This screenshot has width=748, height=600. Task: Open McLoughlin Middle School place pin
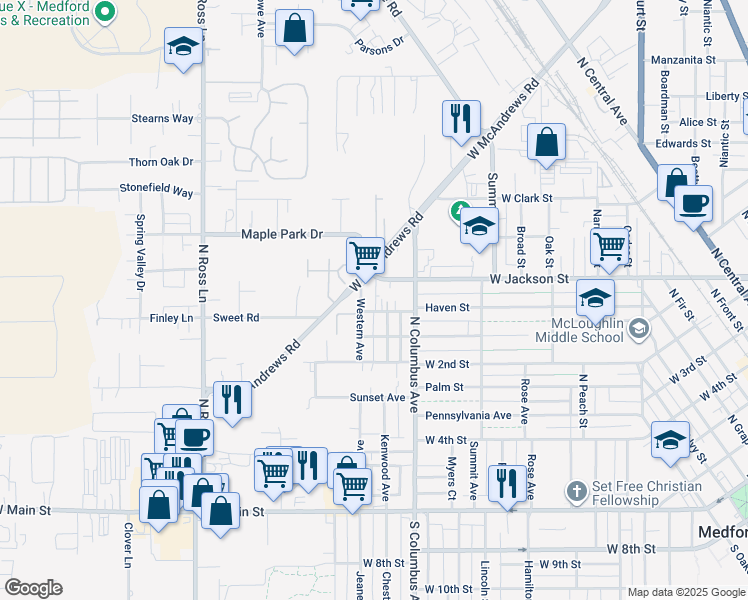[x=639, y=329]
